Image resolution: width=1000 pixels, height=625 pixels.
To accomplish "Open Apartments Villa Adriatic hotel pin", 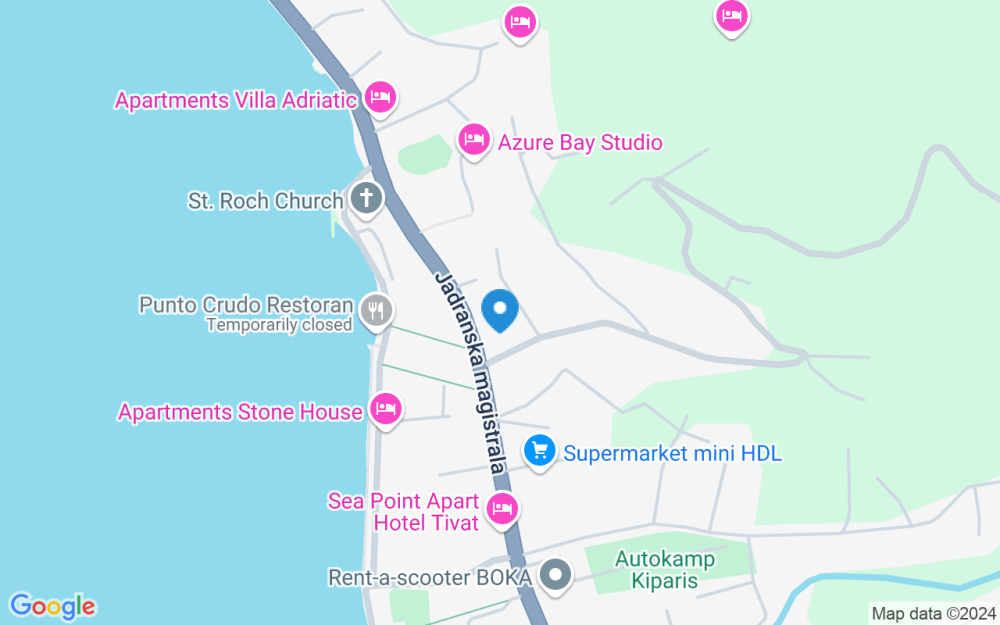I will click(381, 99).
